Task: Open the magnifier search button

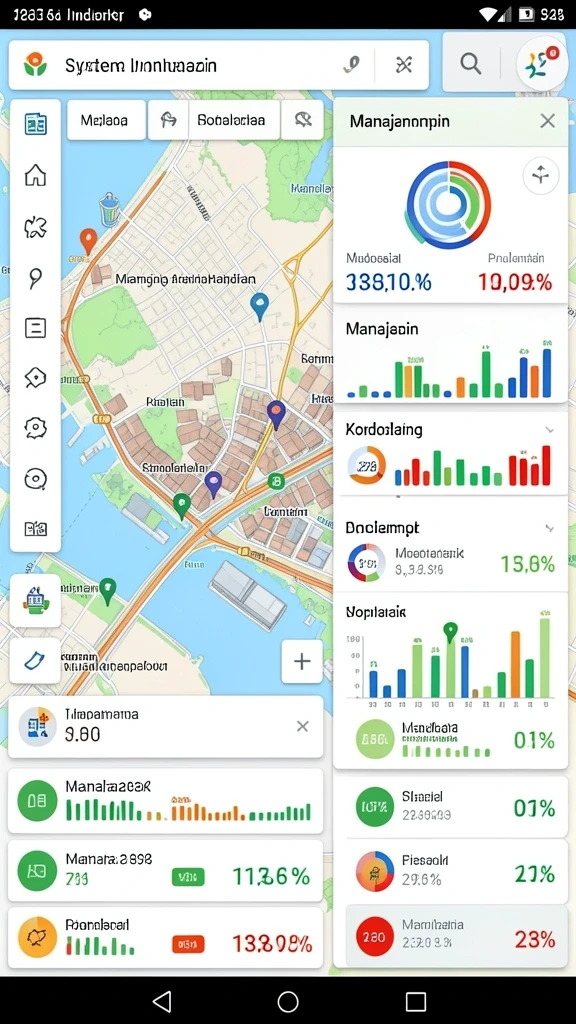Action: (470, 63)
